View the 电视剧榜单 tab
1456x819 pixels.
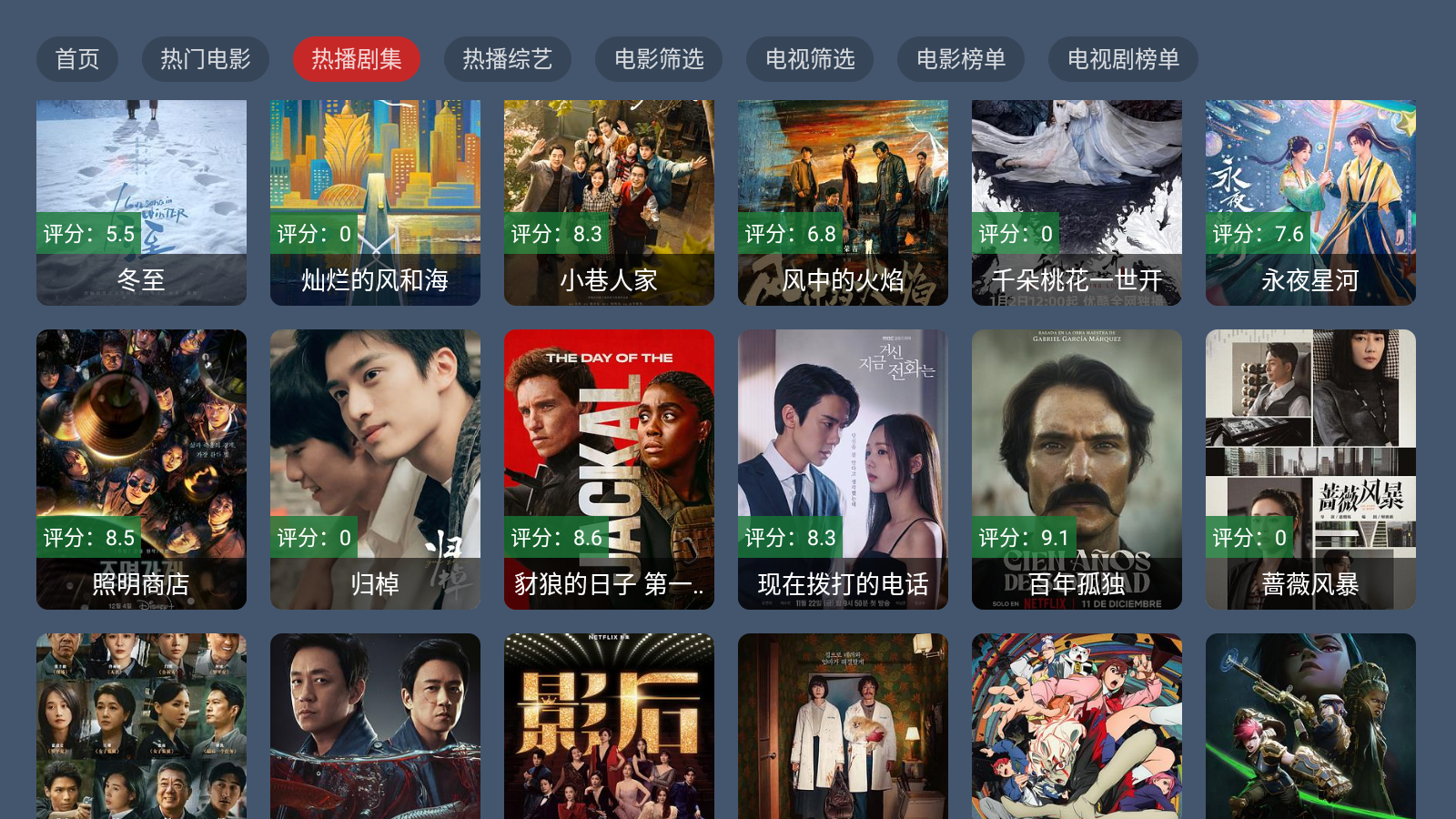coord(1123,59)
